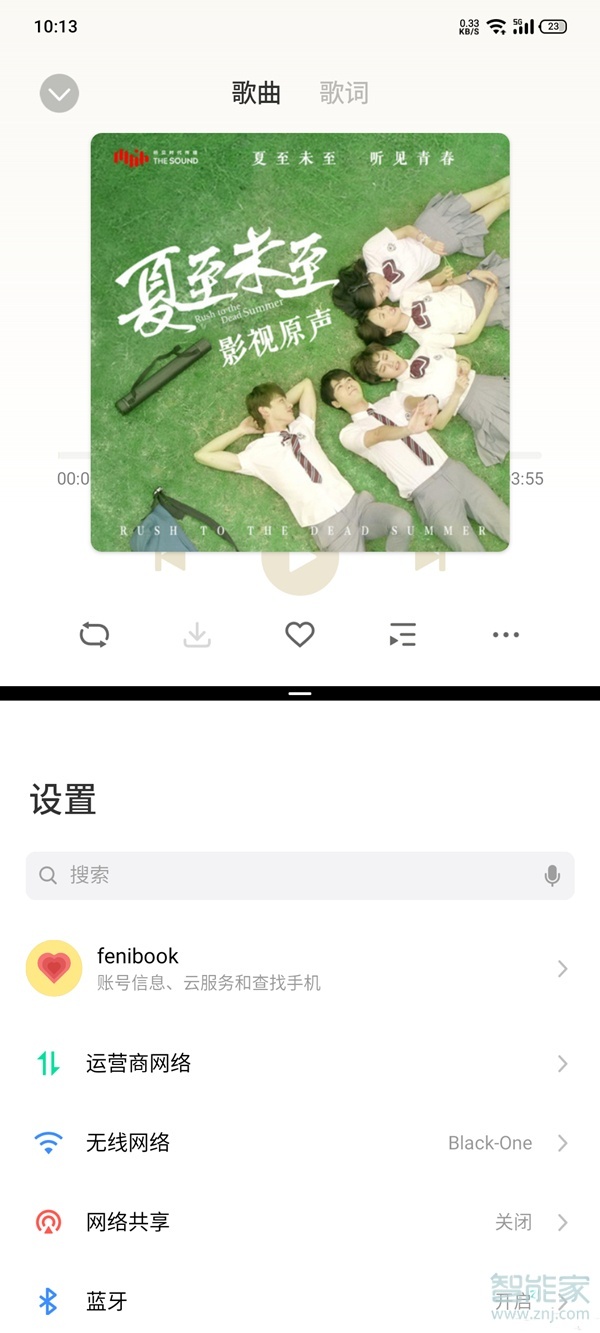Download the current song
Viewport: 600px width, 1333px height.
coord(197,635)
